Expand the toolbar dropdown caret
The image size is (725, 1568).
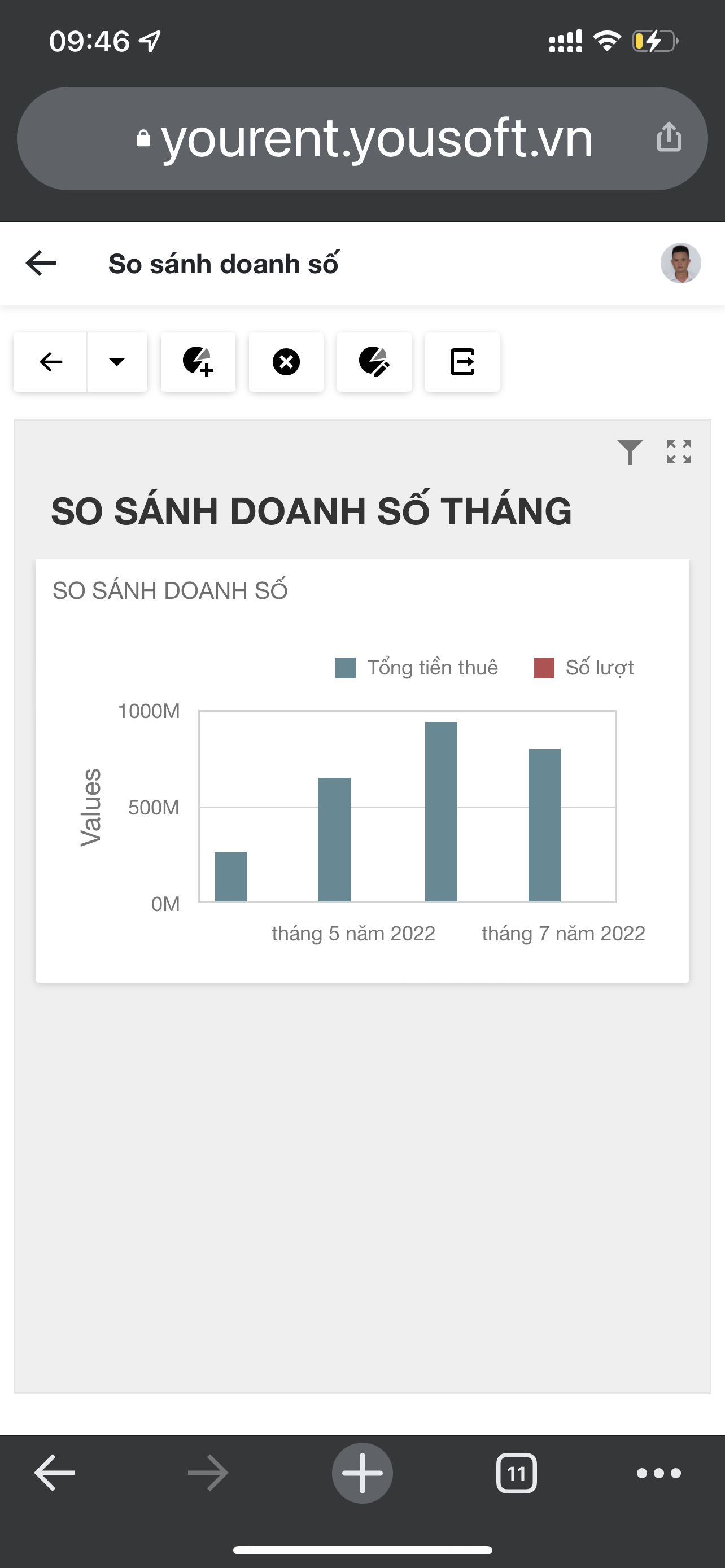[x=117, y=362]
